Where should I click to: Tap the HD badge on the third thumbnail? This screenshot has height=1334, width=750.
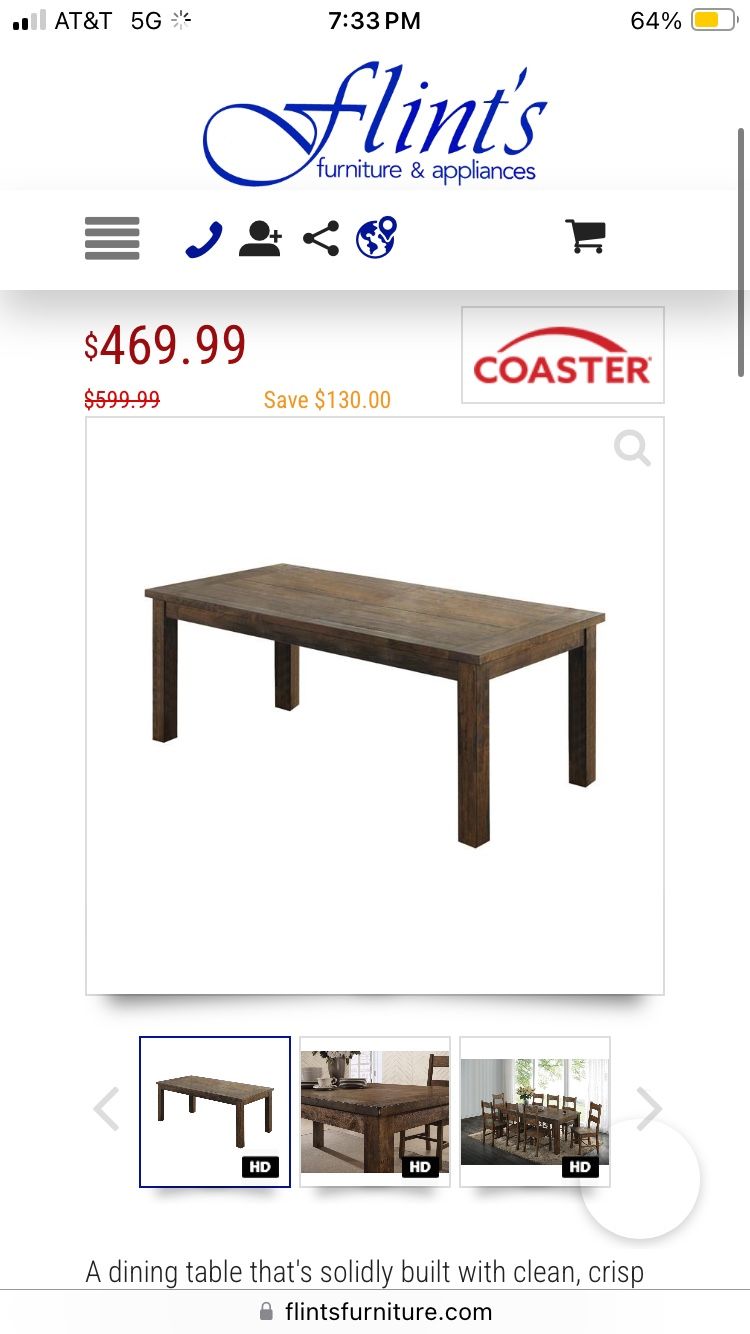[581, 1167]
